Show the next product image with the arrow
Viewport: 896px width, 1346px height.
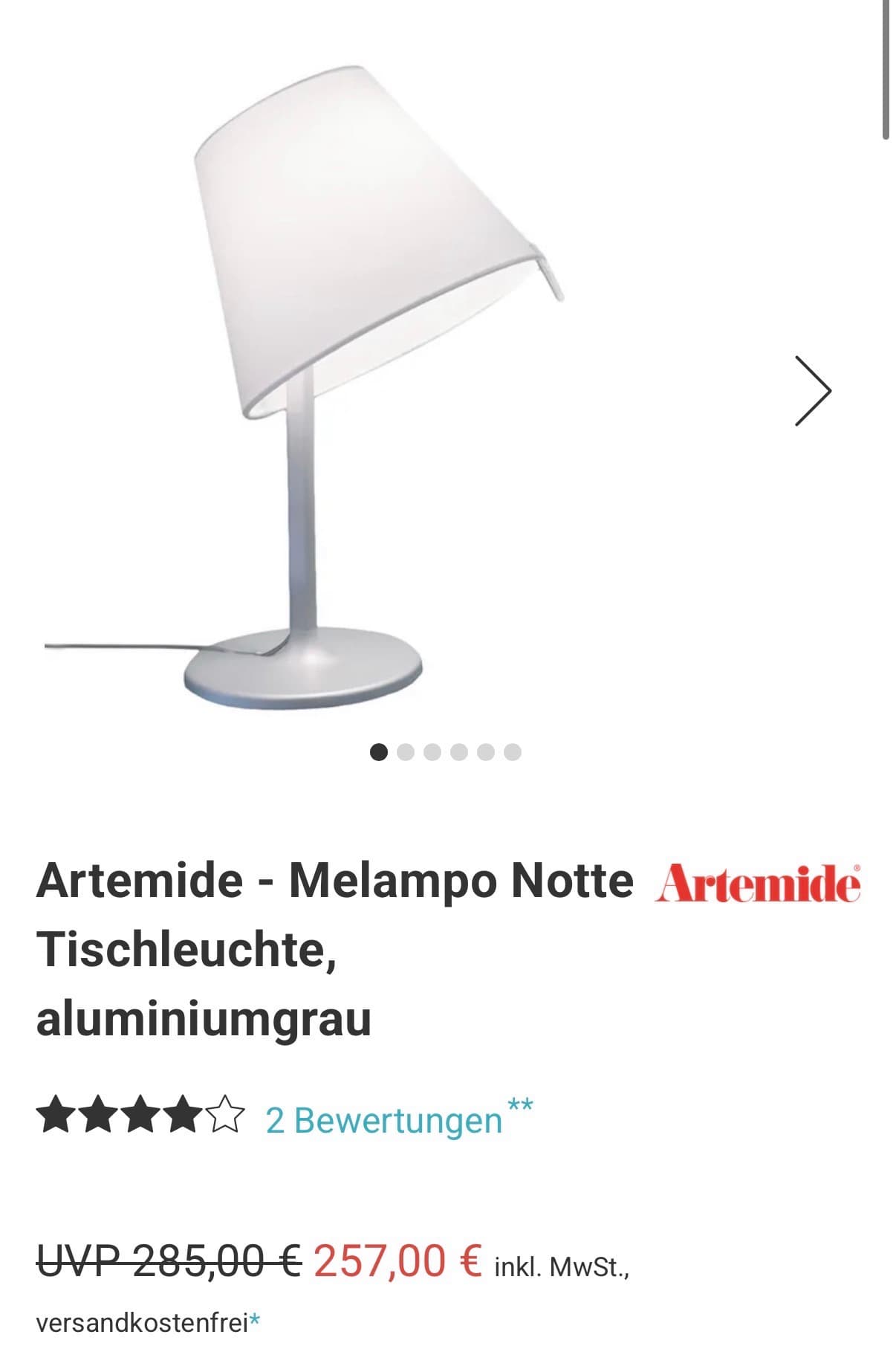click(x=812, y=391)
